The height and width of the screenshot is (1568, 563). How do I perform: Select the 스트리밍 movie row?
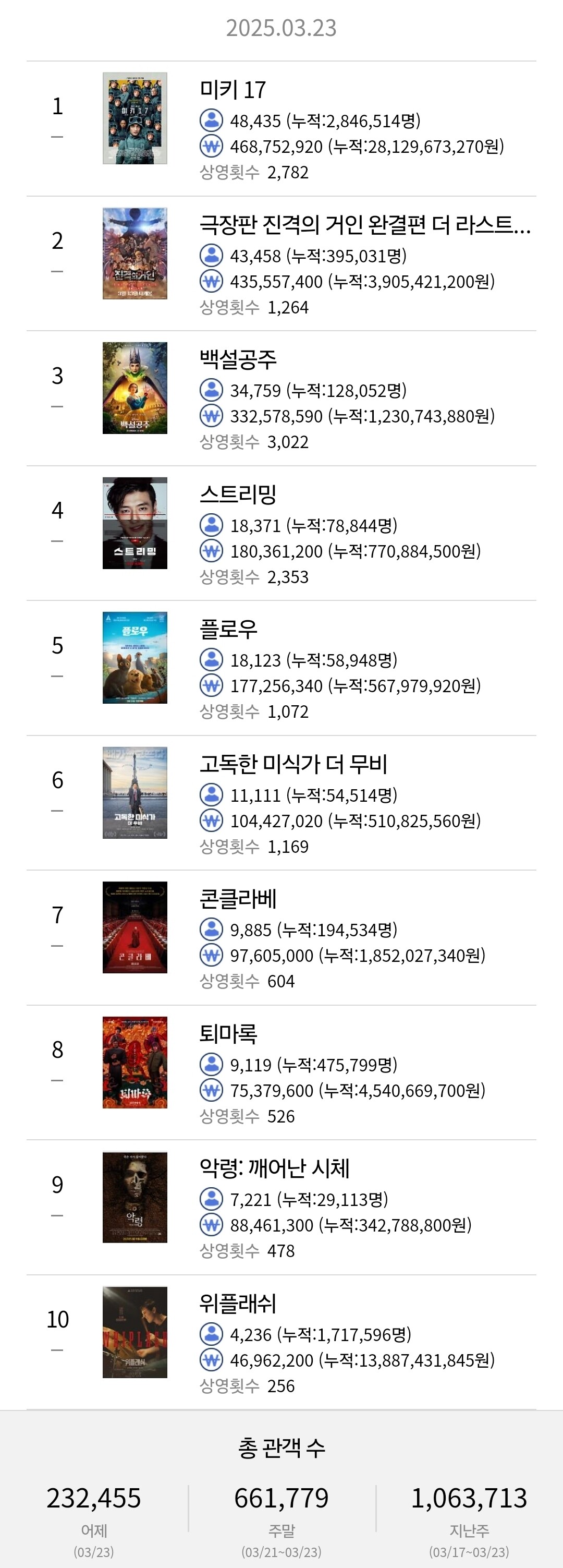281,533
